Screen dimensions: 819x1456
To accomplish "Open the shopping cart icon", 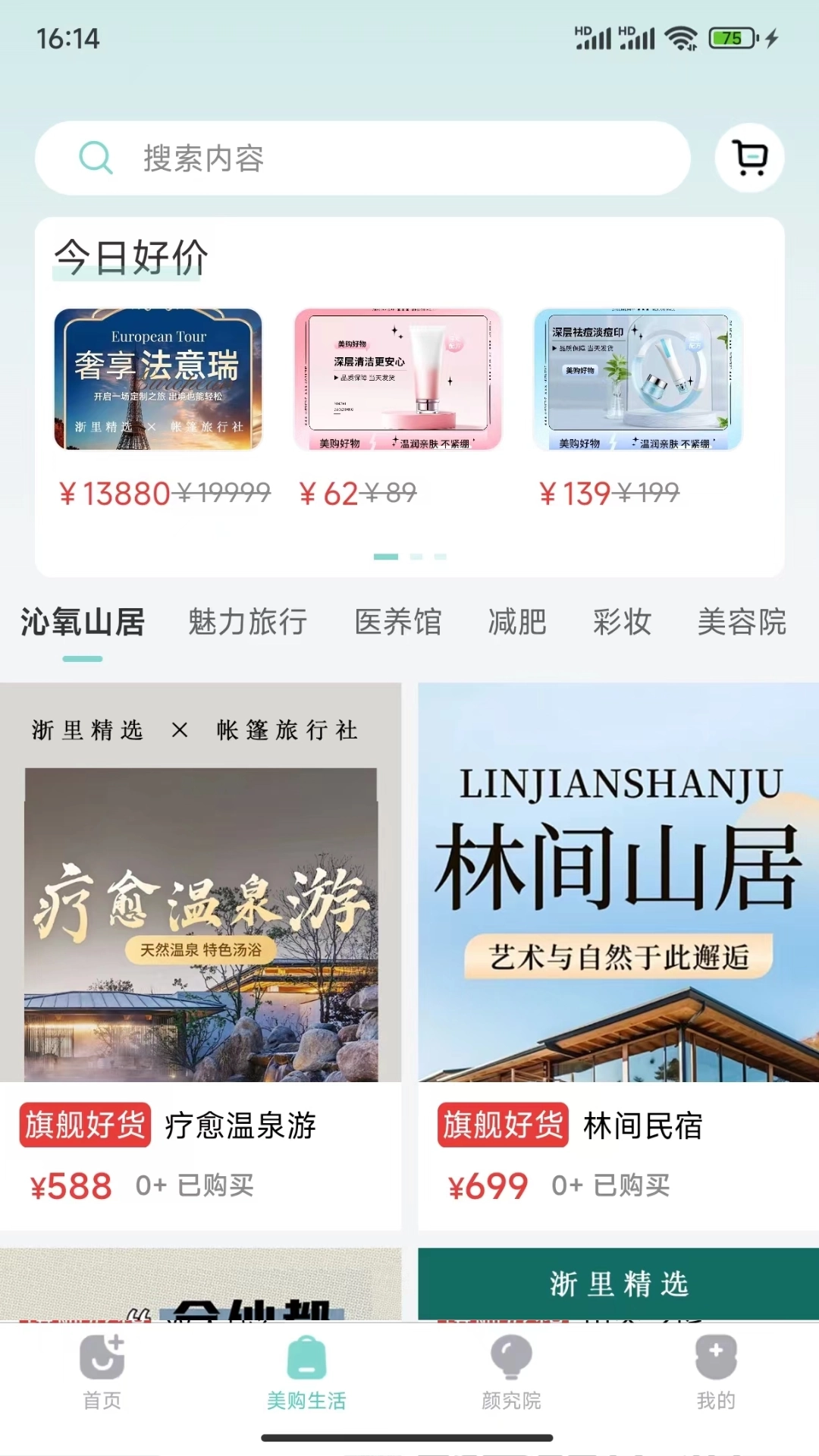I will coord(749,158).
